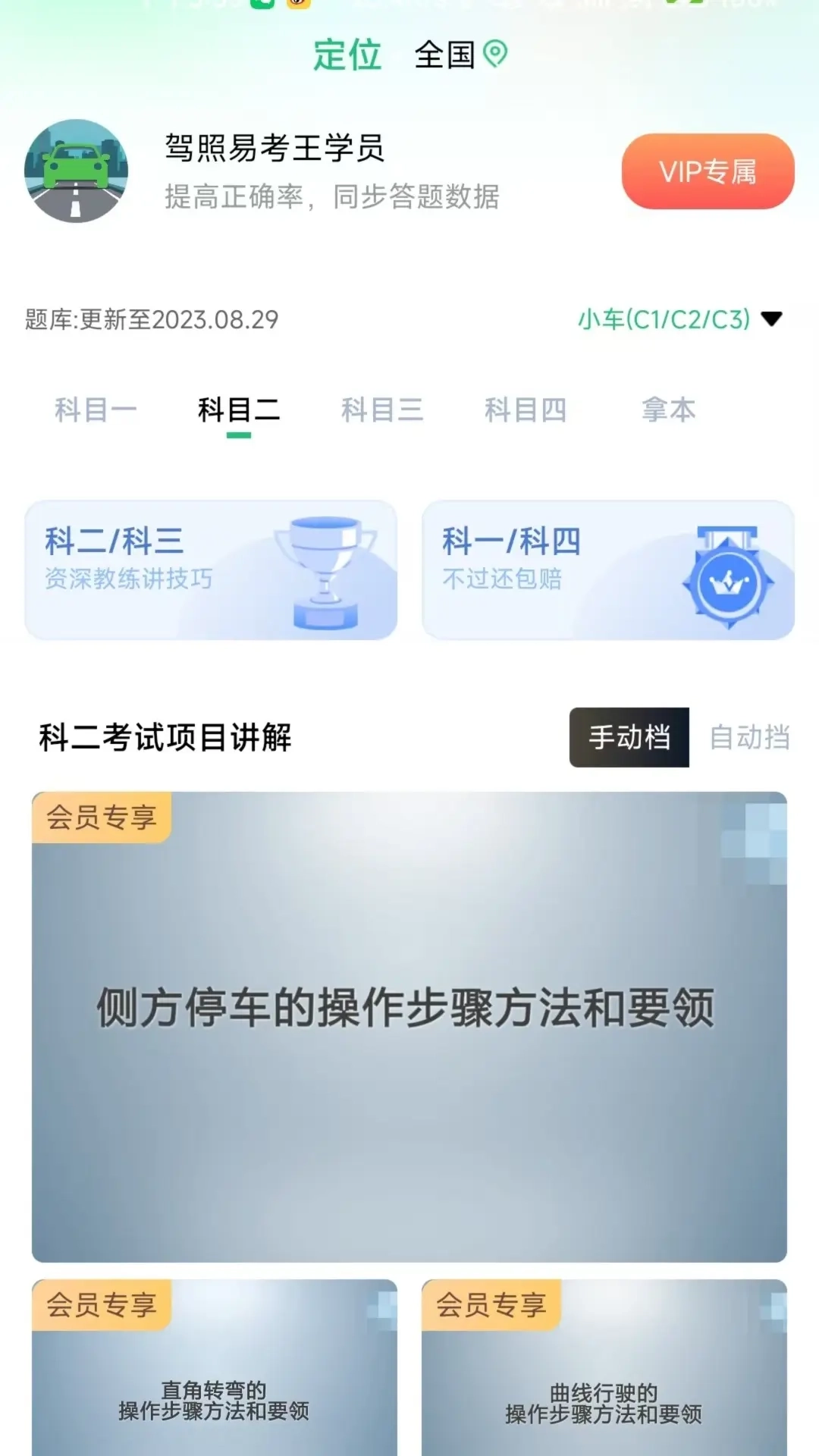Open the 科一/科四 不过还包赔 card
The width and height of the screenshot is (819, 1456).
tap(608, 569)
